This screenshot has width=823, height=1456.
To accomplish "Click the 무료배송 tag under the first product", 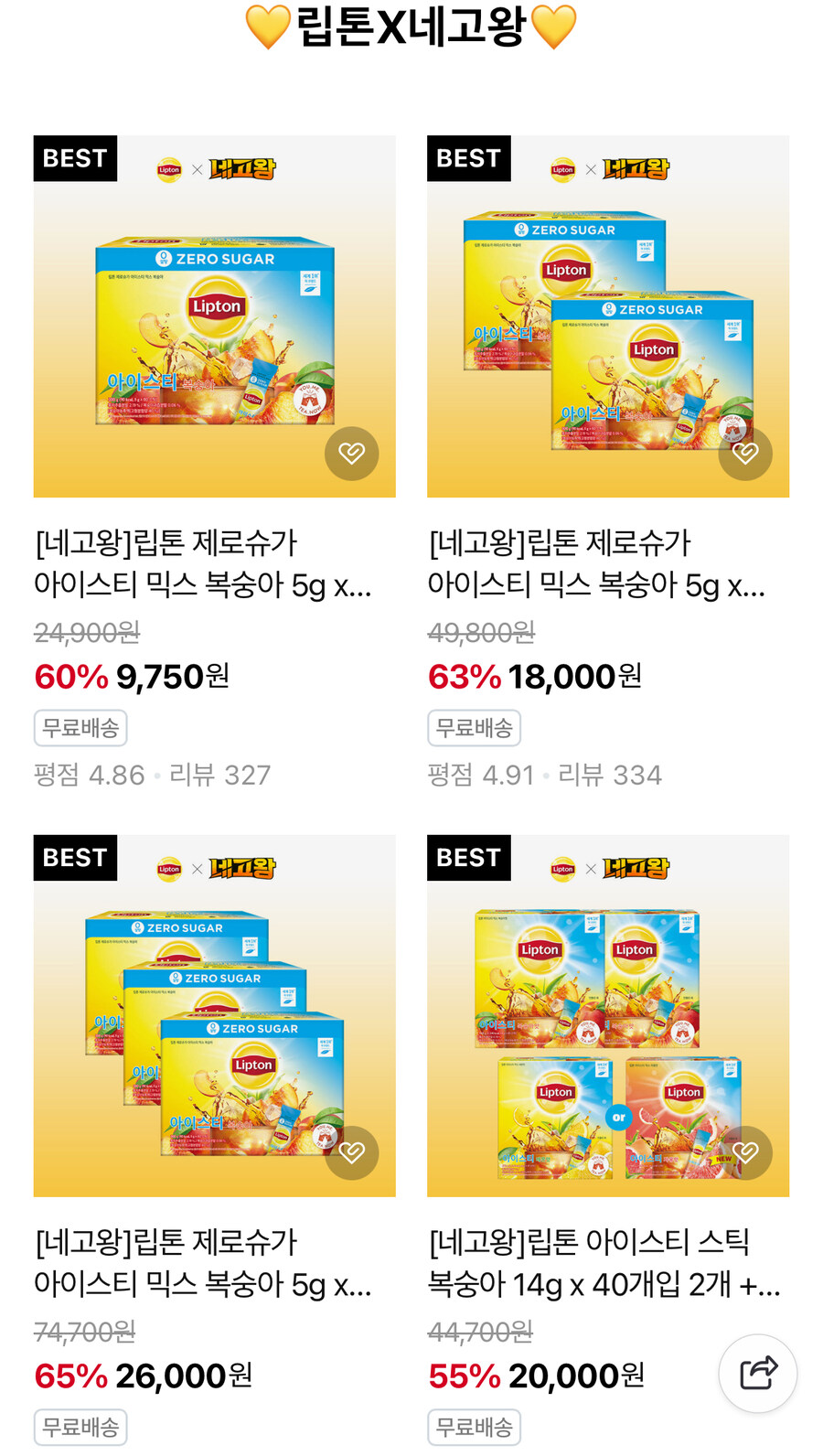I will point(80,728).
